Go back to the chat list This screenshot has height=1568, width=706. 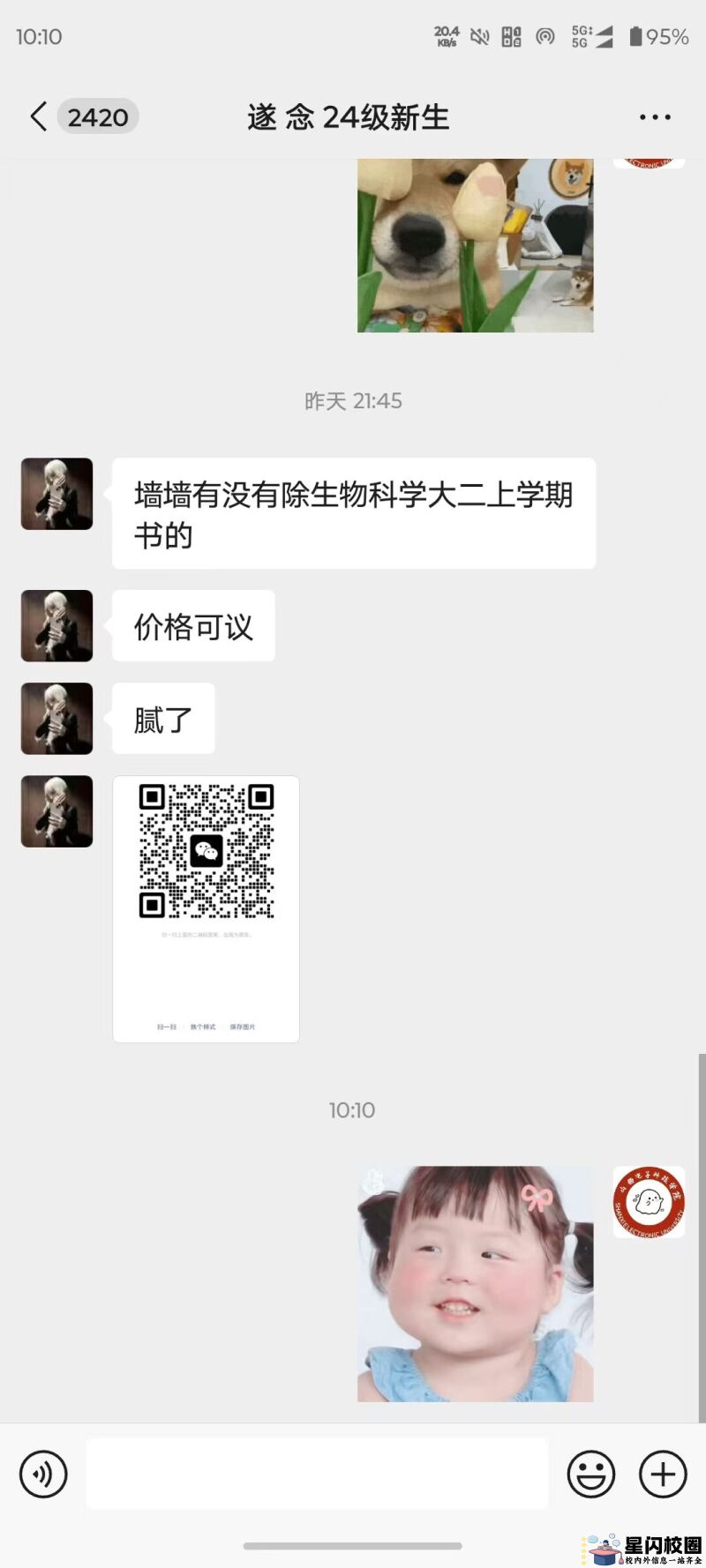point(39,116)
